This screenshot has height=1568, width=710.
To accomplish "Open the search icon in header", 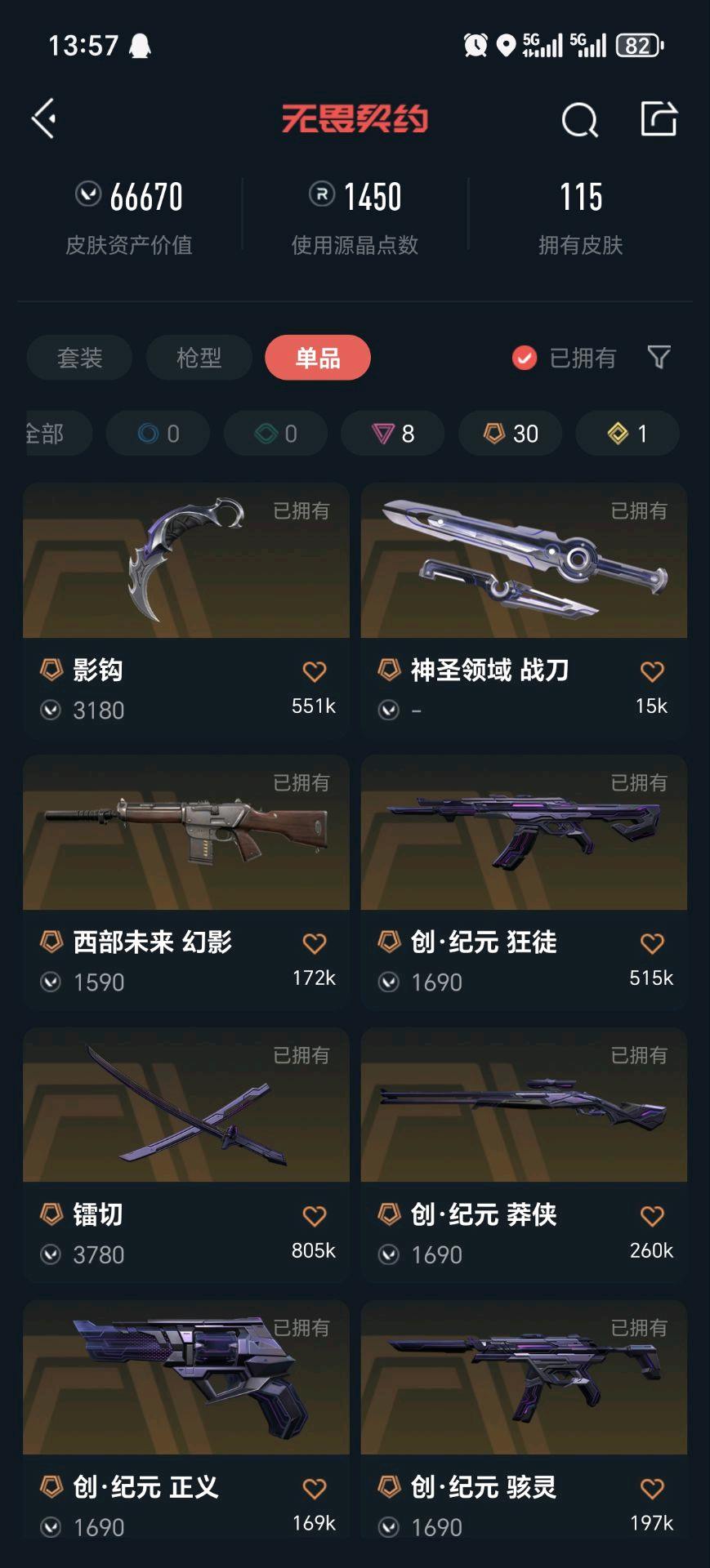I will point(579,121).
